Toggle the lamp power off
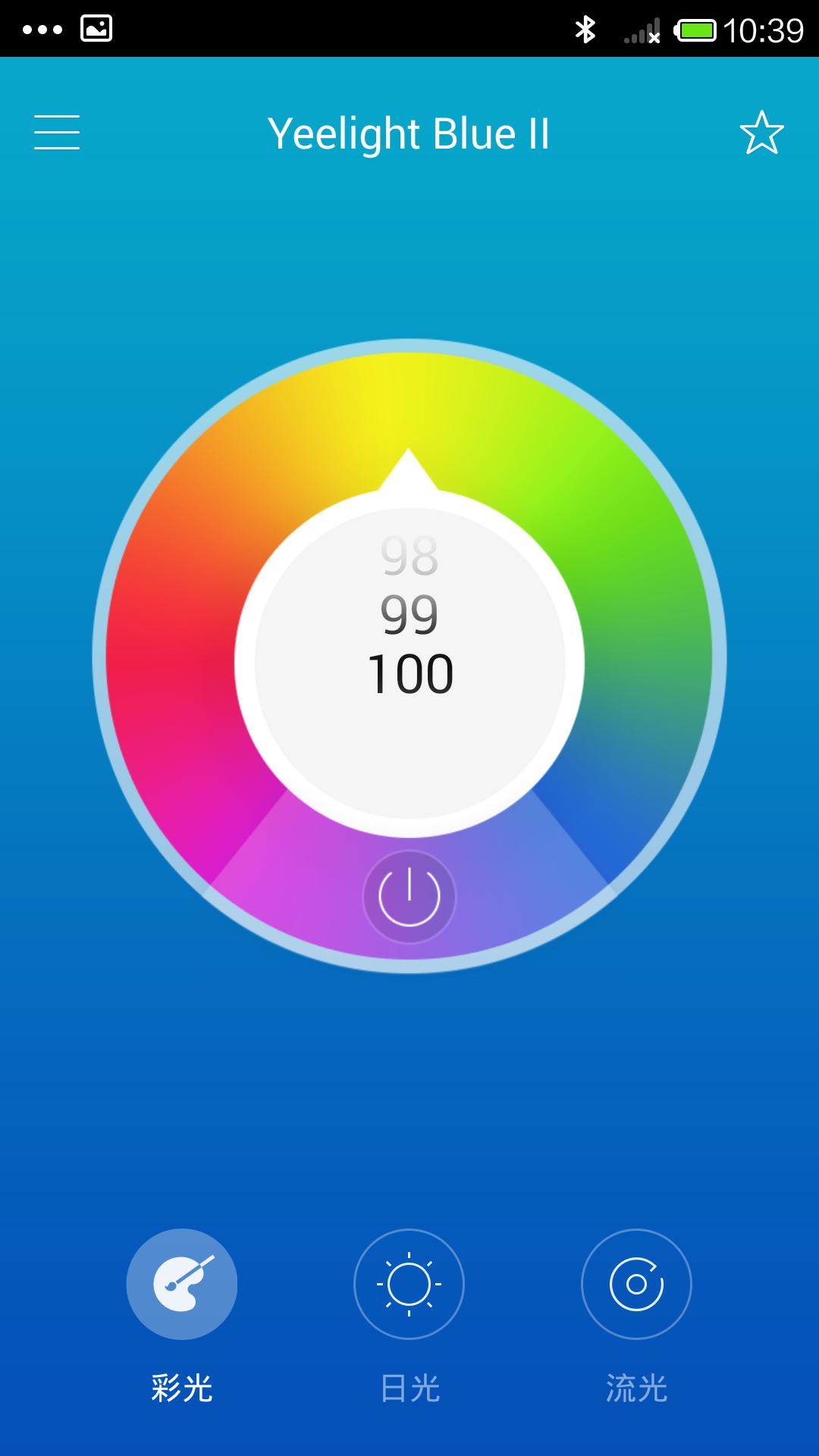819x1456 pixels. [x=409, y=896]
